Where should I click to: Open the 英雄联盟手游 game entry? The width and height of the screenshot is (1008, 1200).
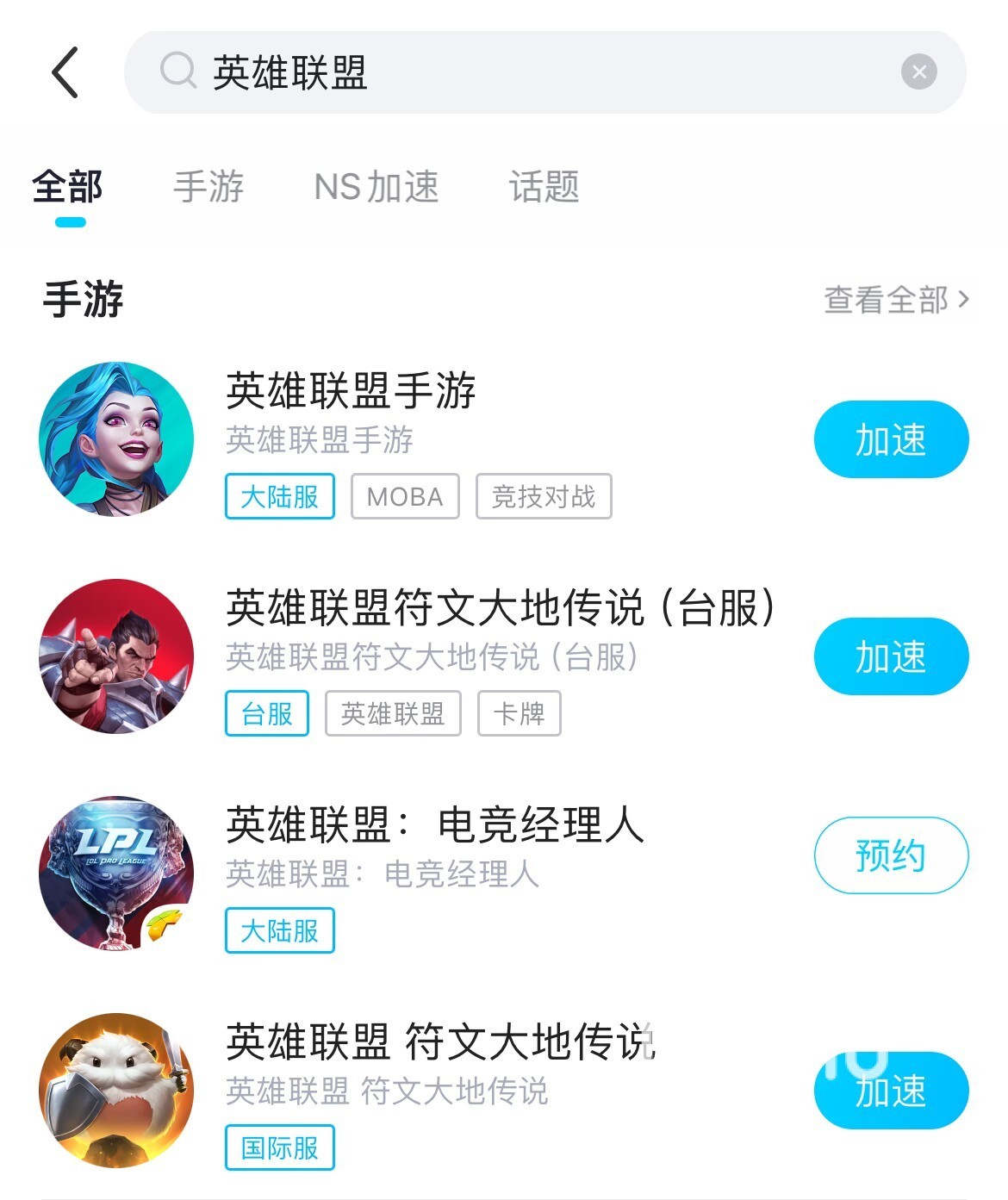(351, 392)
